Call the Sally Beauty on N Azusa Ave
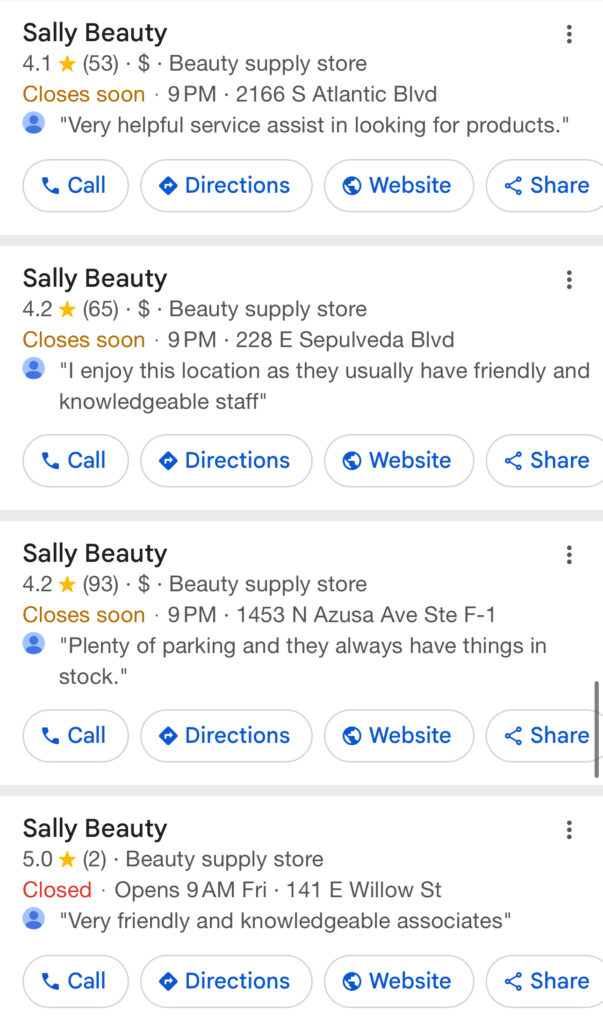 click(75, 735)
